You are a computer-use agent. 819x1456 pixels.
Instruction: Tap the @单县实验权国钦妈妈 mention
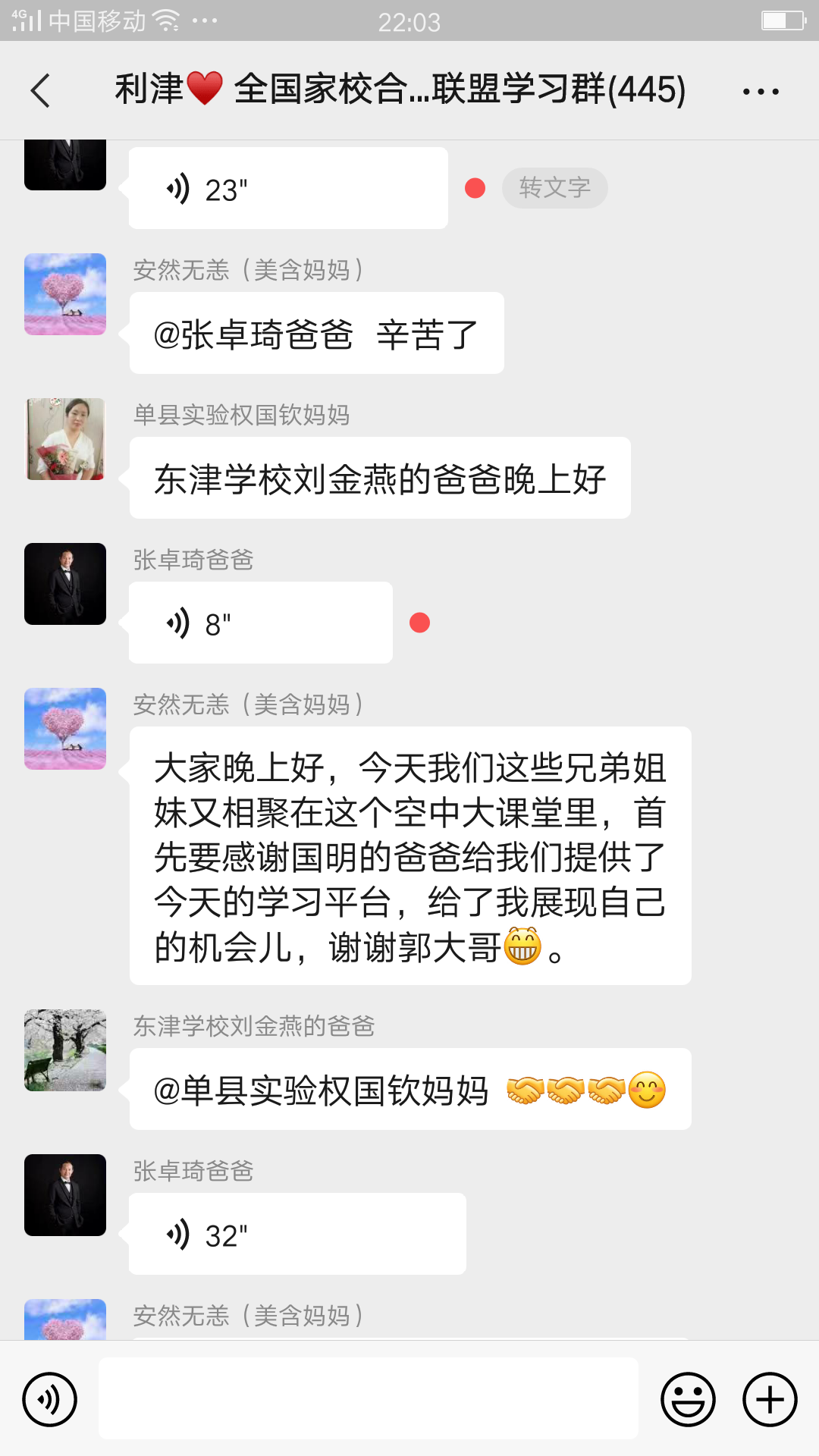click(318, 1089)
